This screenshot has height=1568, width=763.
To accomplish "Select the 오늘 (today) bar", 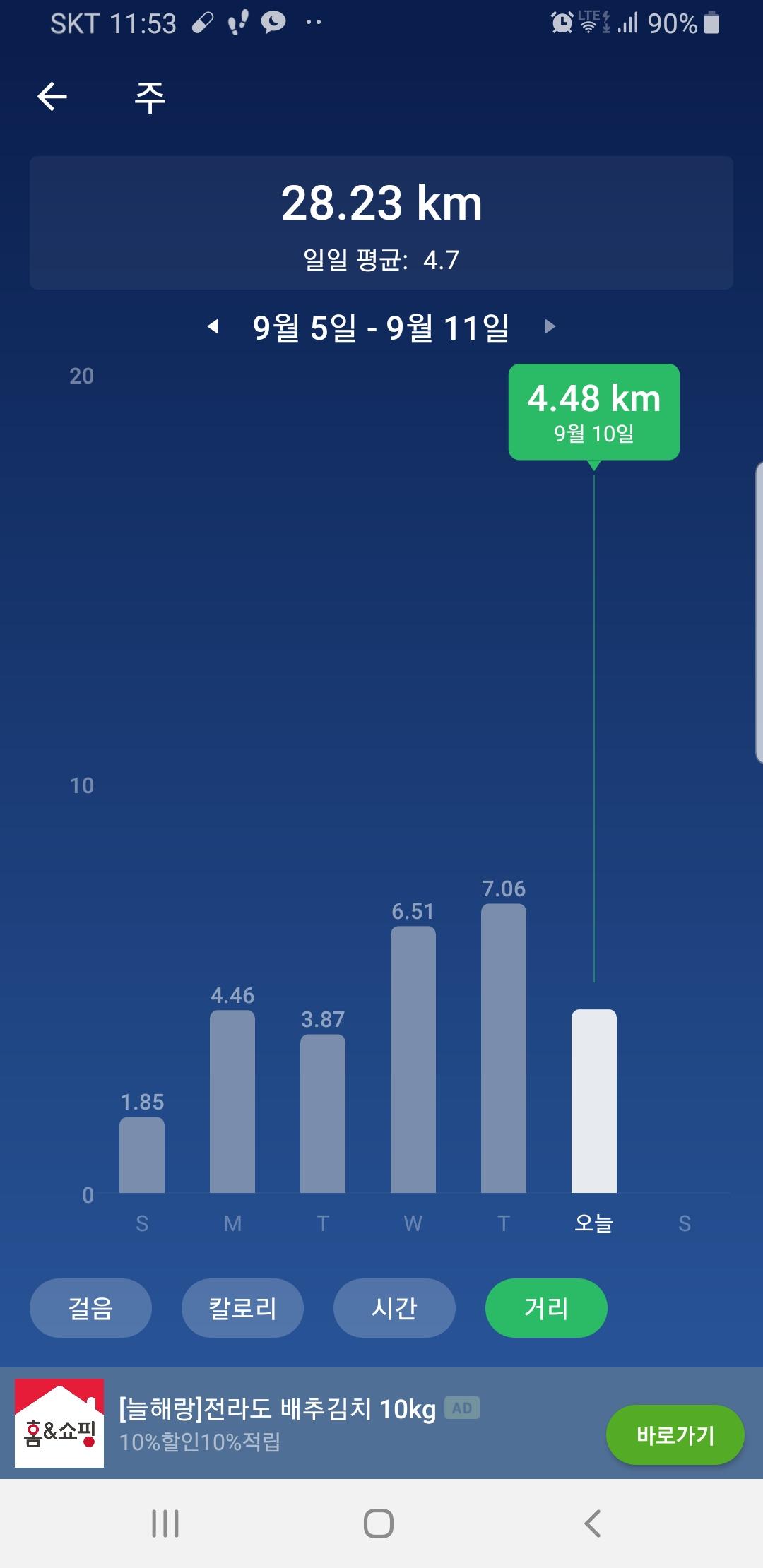I will [x=594, y=1102].
